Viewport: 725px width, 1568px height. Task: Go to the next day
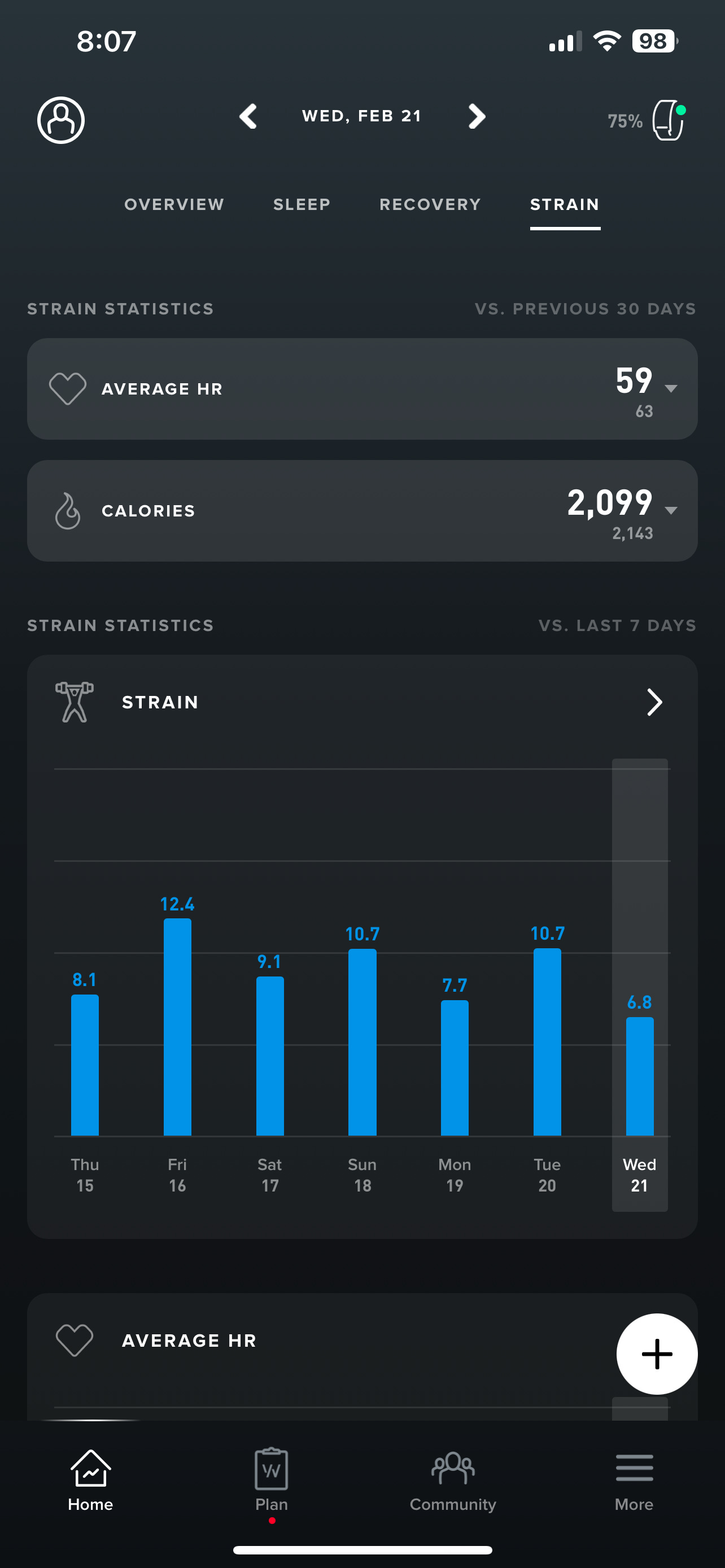pos(477,116)
